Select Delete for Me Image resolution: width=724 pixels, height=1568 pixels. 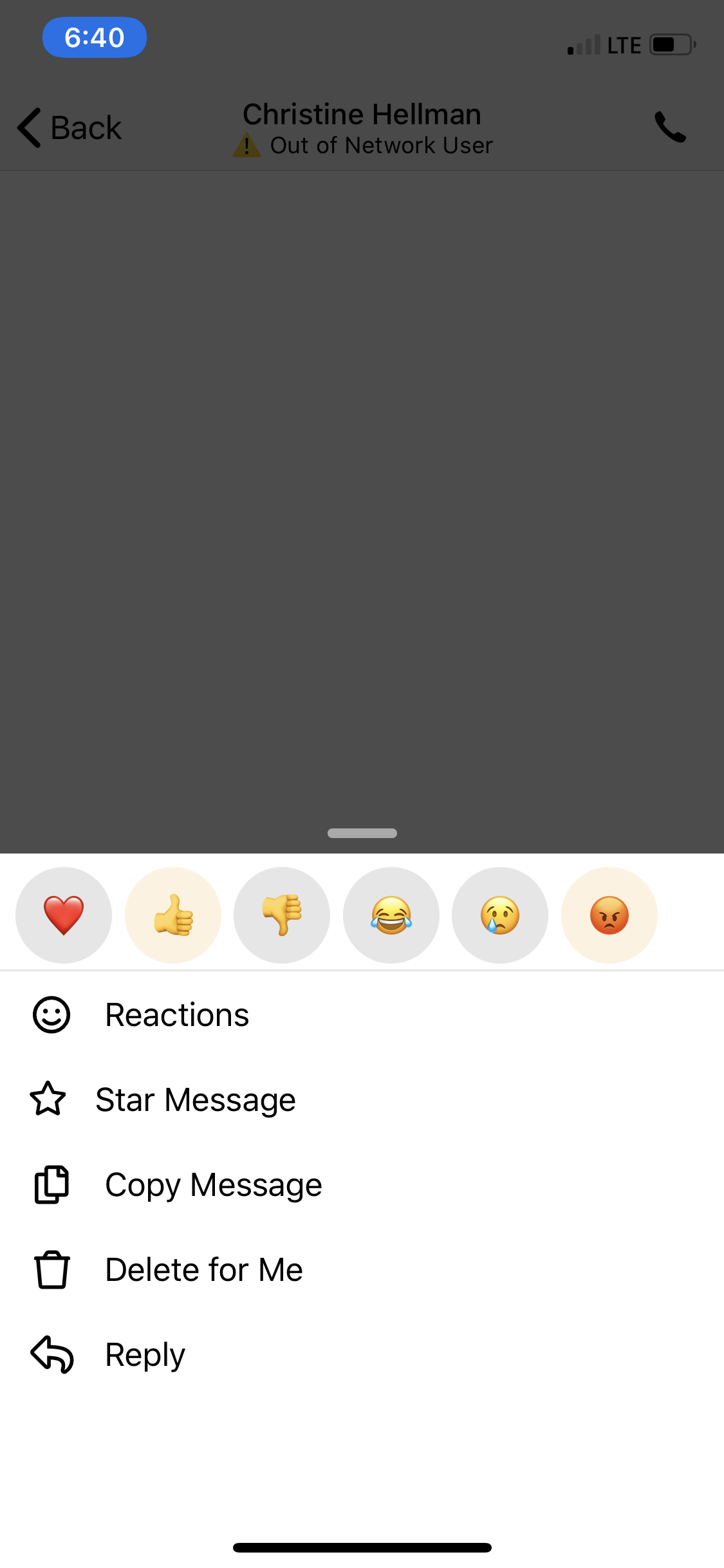click(x=362, y=1269)
